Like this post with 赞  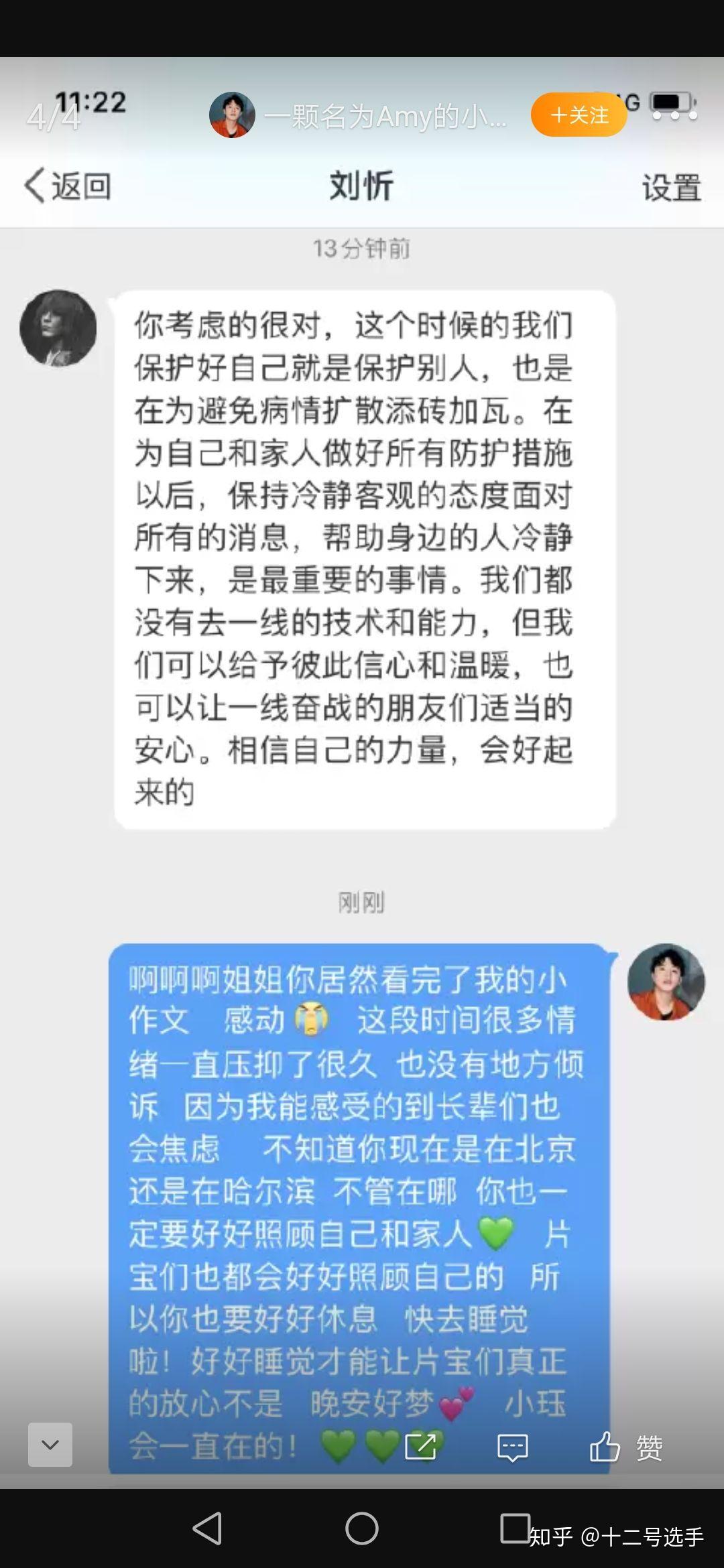pyautogui.click(x=626, y=1446)
